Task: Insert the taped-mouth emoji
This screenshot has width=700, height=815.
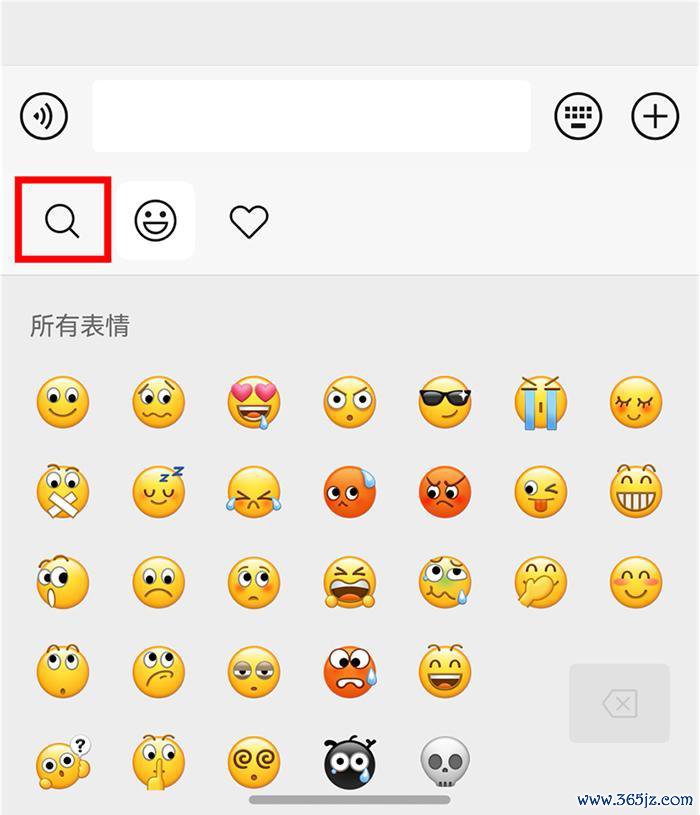Action: 63,491
